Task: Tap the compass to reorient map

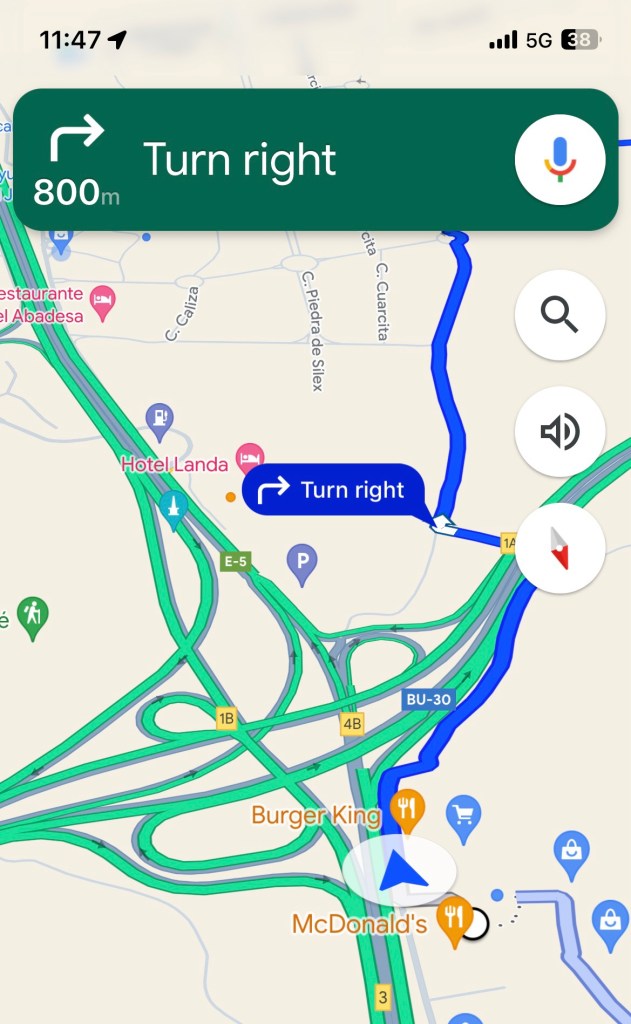Action: coord(560,548)
